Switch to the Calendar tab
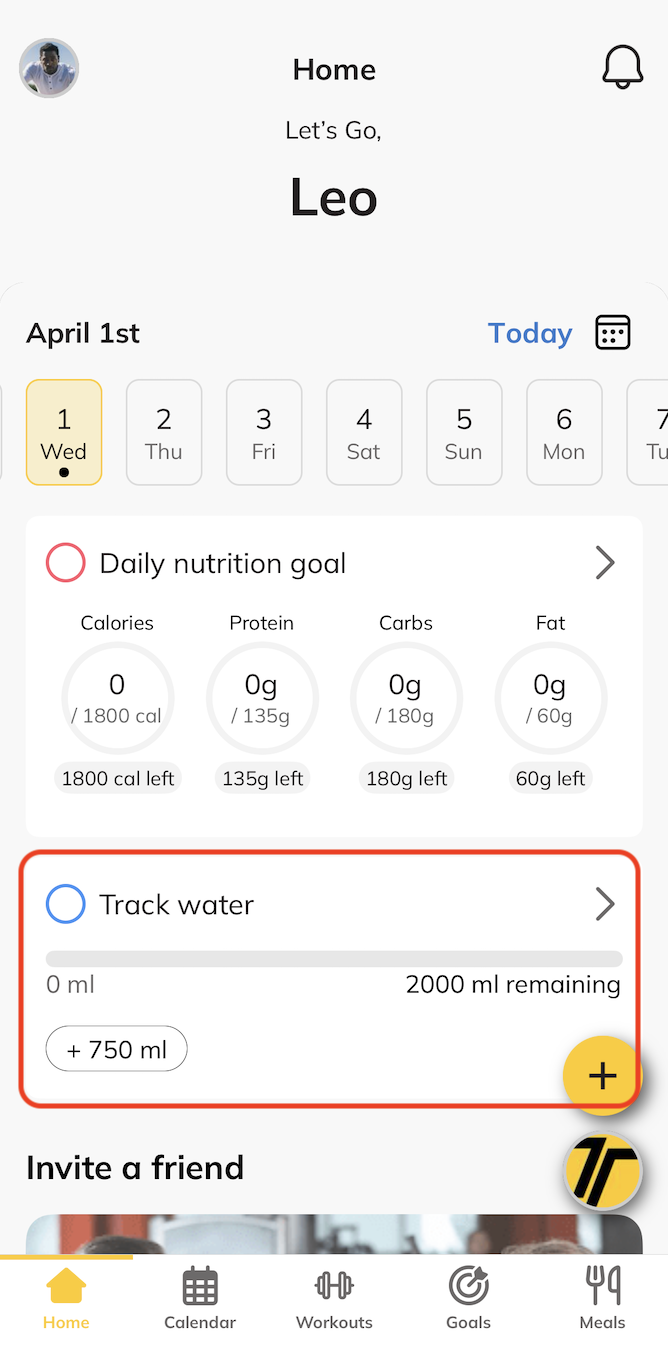The image size is (668, 1350). pos(200,1299)
